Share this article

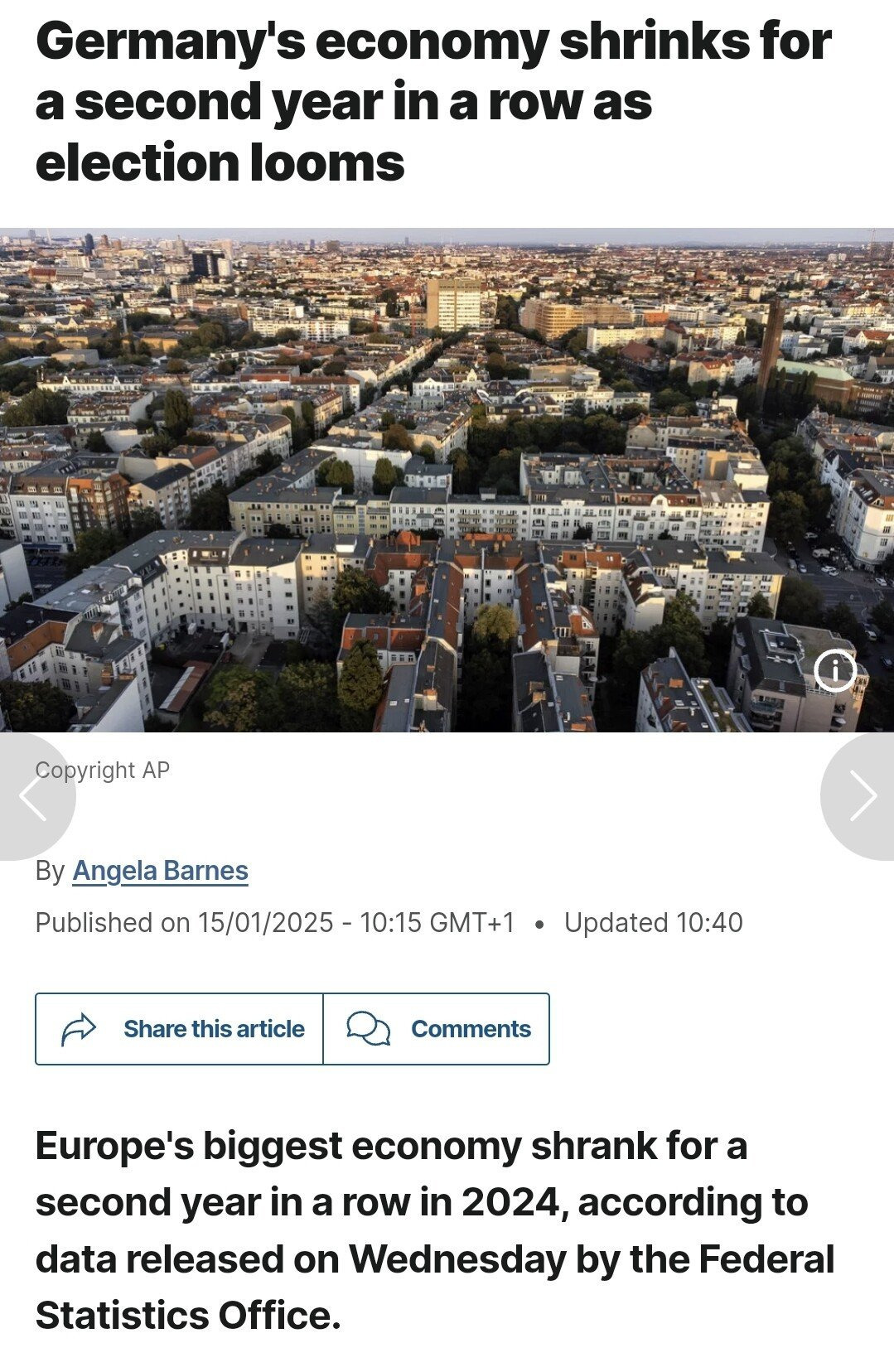pos(180,1029)
